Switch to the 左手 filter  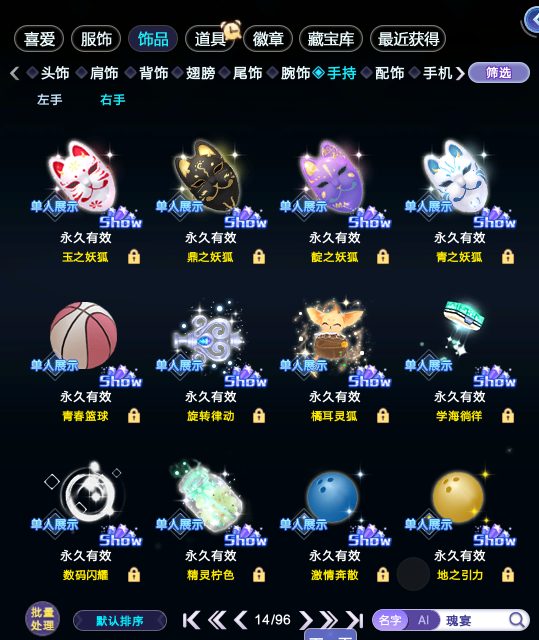click(49, 99)
